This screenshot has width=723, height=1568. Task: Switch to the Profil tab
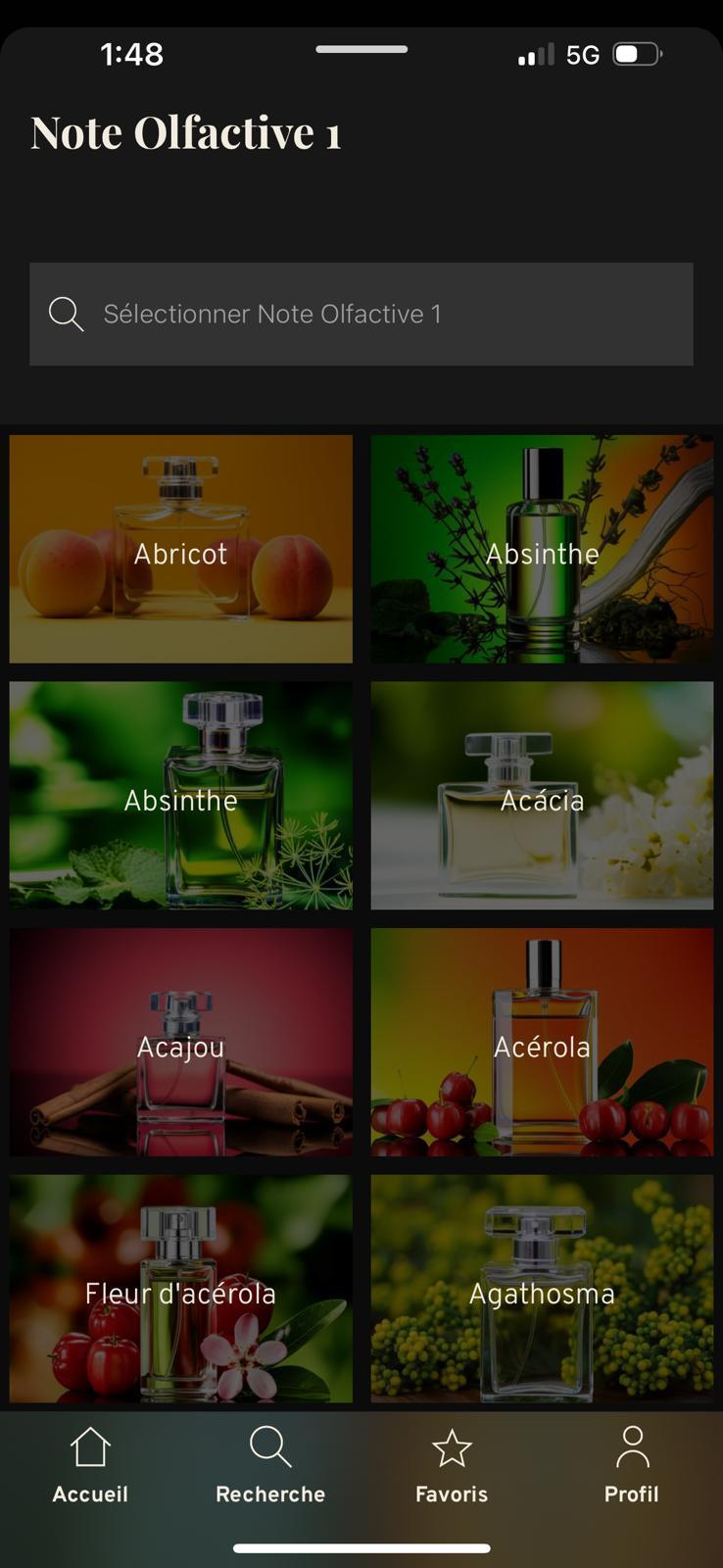click(x=632, y=1465)
